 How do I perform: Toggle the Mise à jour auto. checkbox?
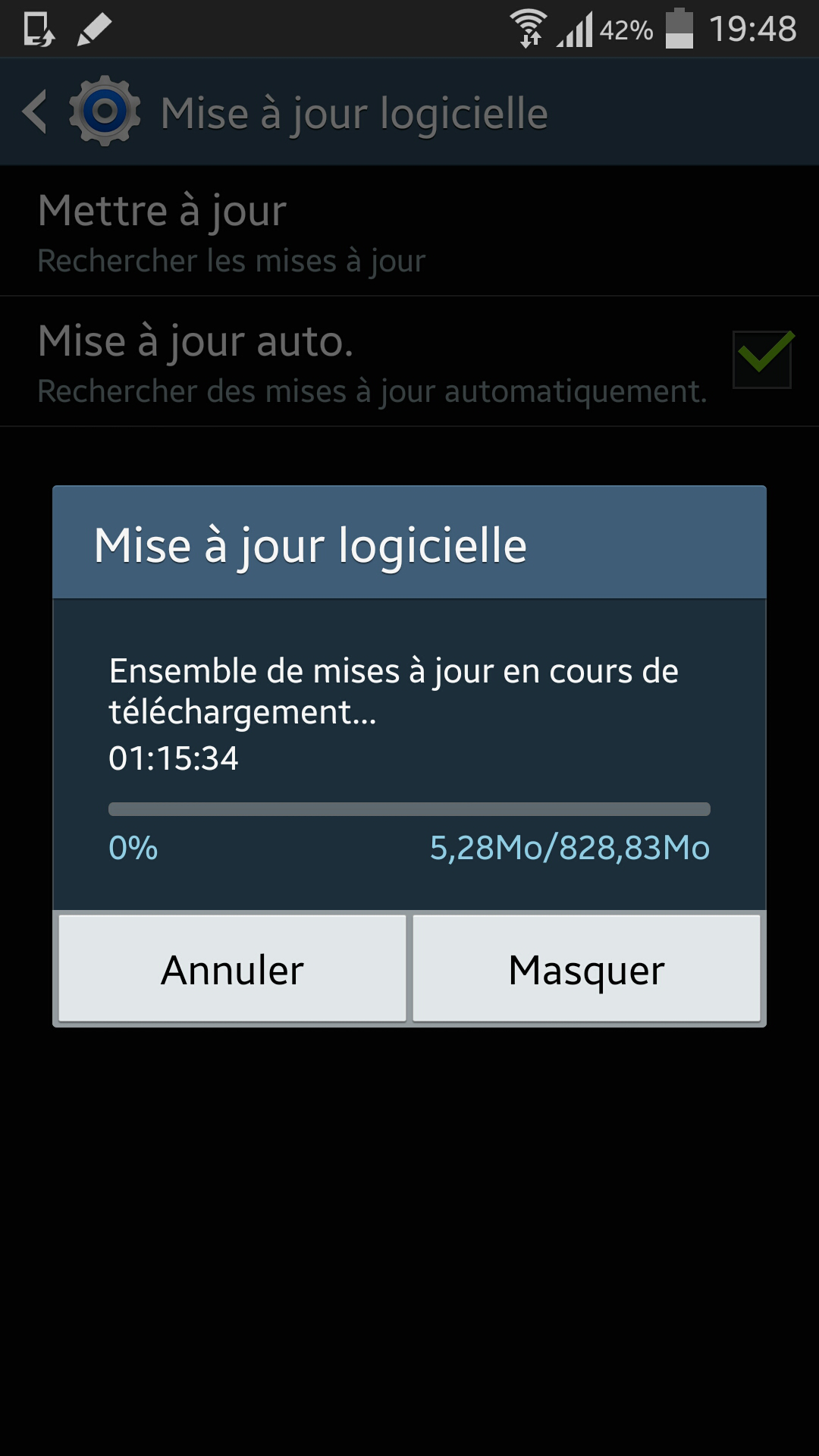pos(762,359)
